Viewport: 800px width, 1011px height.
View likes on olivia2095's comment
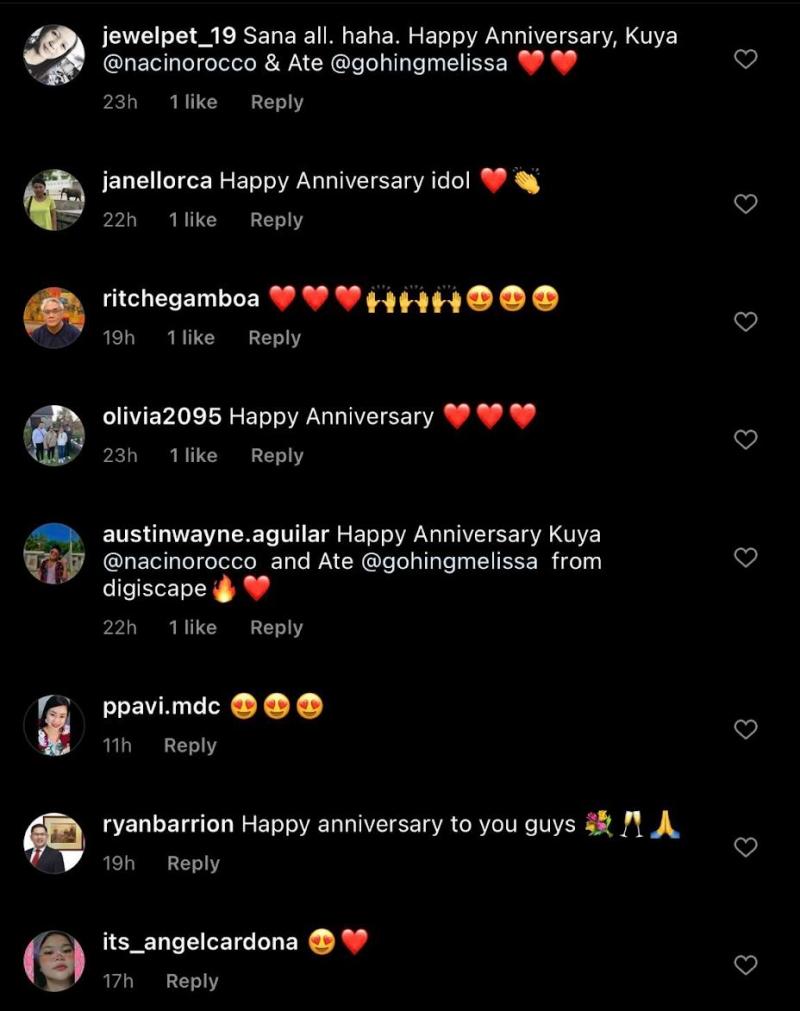coord(193,455)
